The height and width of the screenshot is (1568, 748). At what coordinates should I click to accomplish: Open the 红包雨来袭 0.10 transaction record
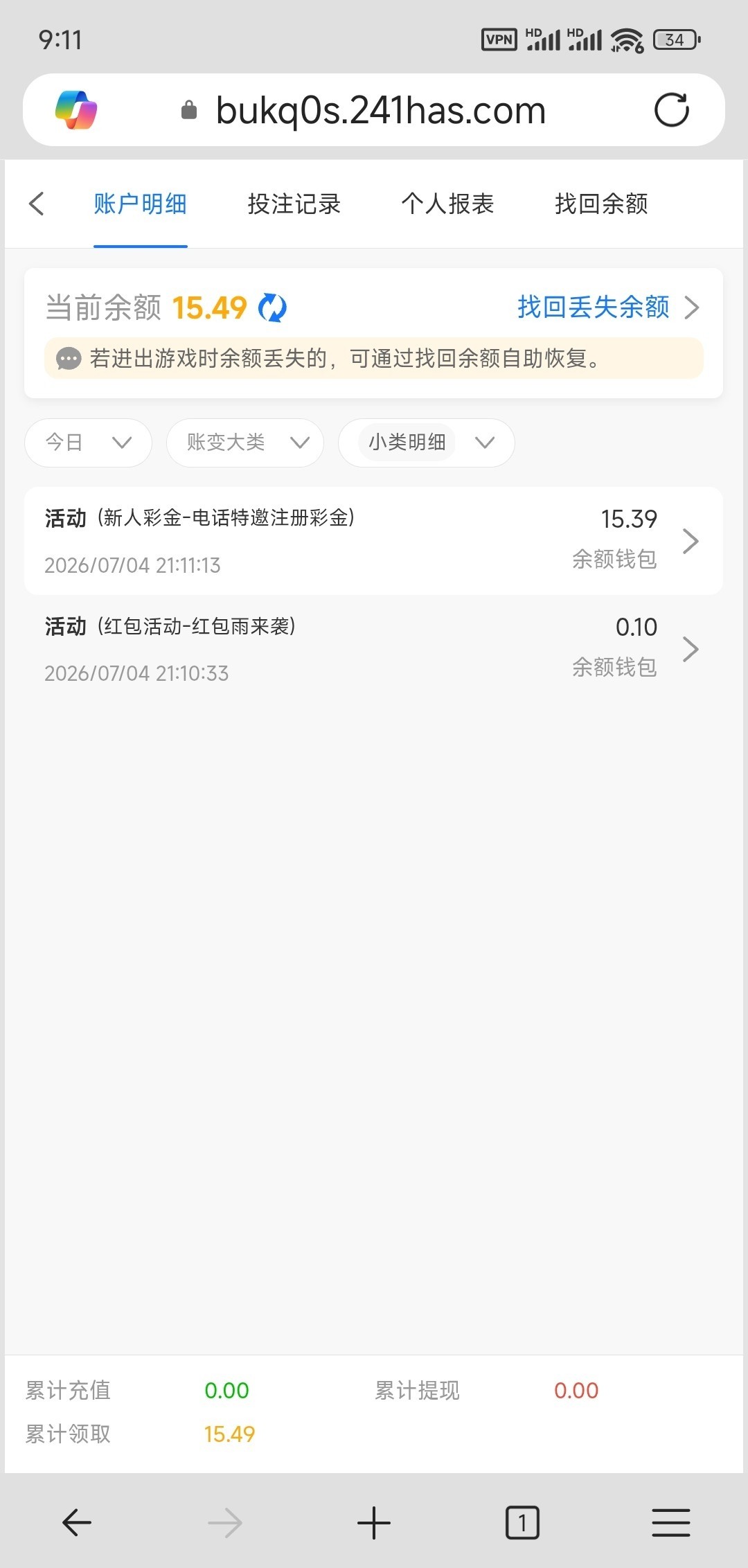click(x=373, y=649)
